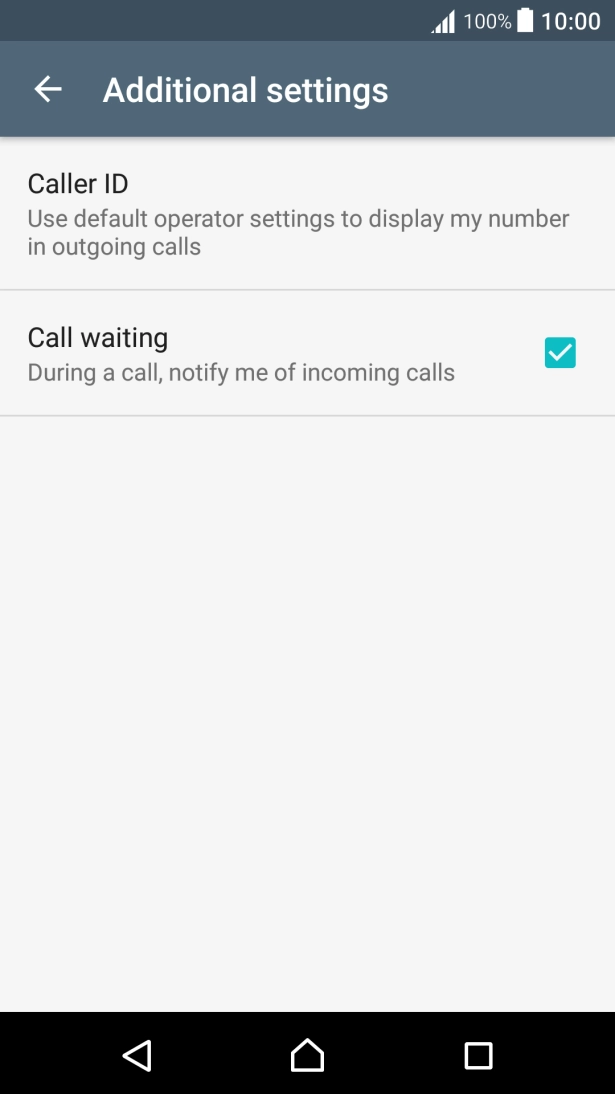Viewport: 615px width, 1094px height.
Task: Go to the home screen
Action: point(307,1055)
